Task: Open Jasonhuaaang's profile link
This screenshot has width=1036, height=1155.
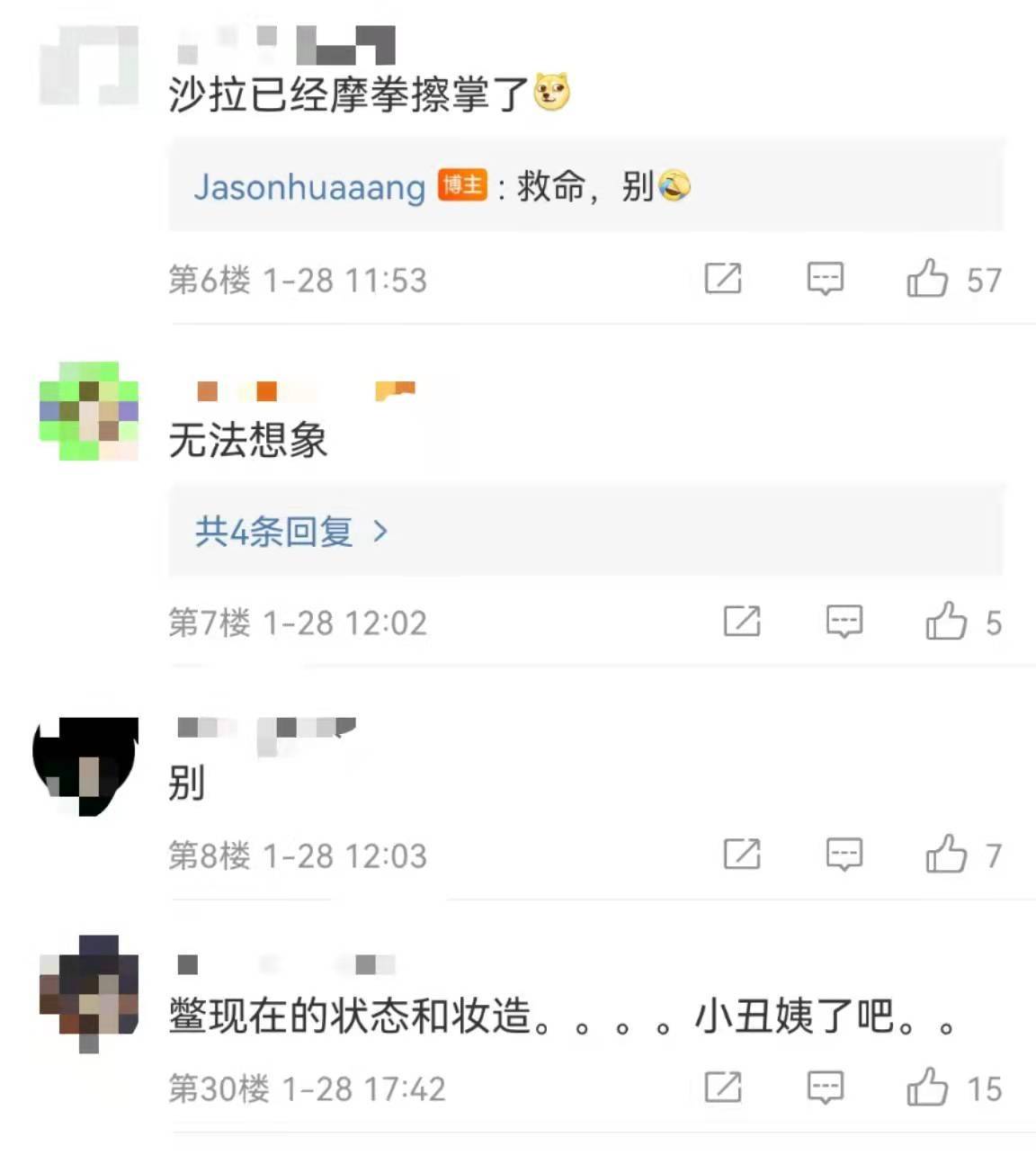Action: click(309, 187)
